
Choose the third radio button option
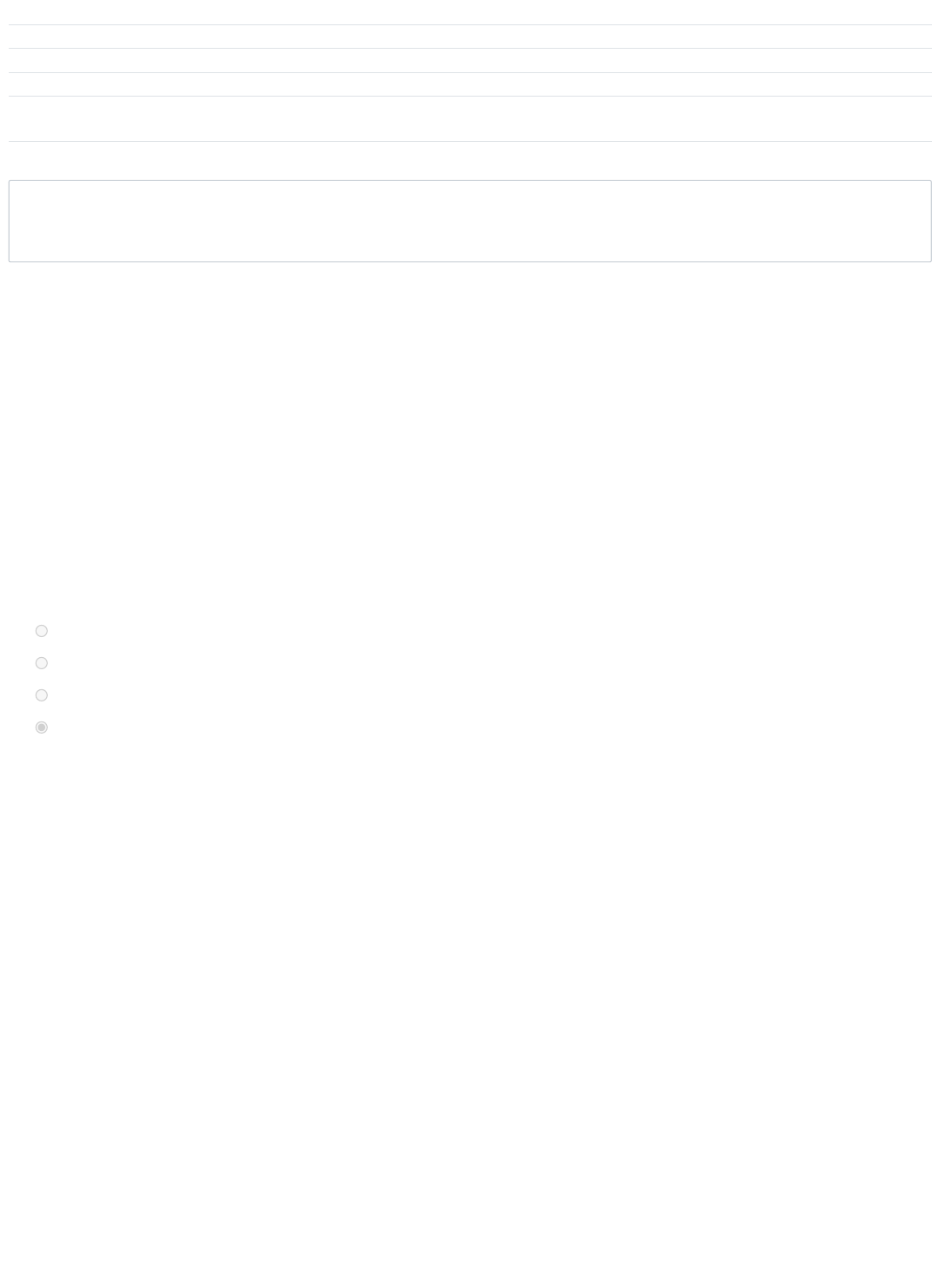point(42,695)
